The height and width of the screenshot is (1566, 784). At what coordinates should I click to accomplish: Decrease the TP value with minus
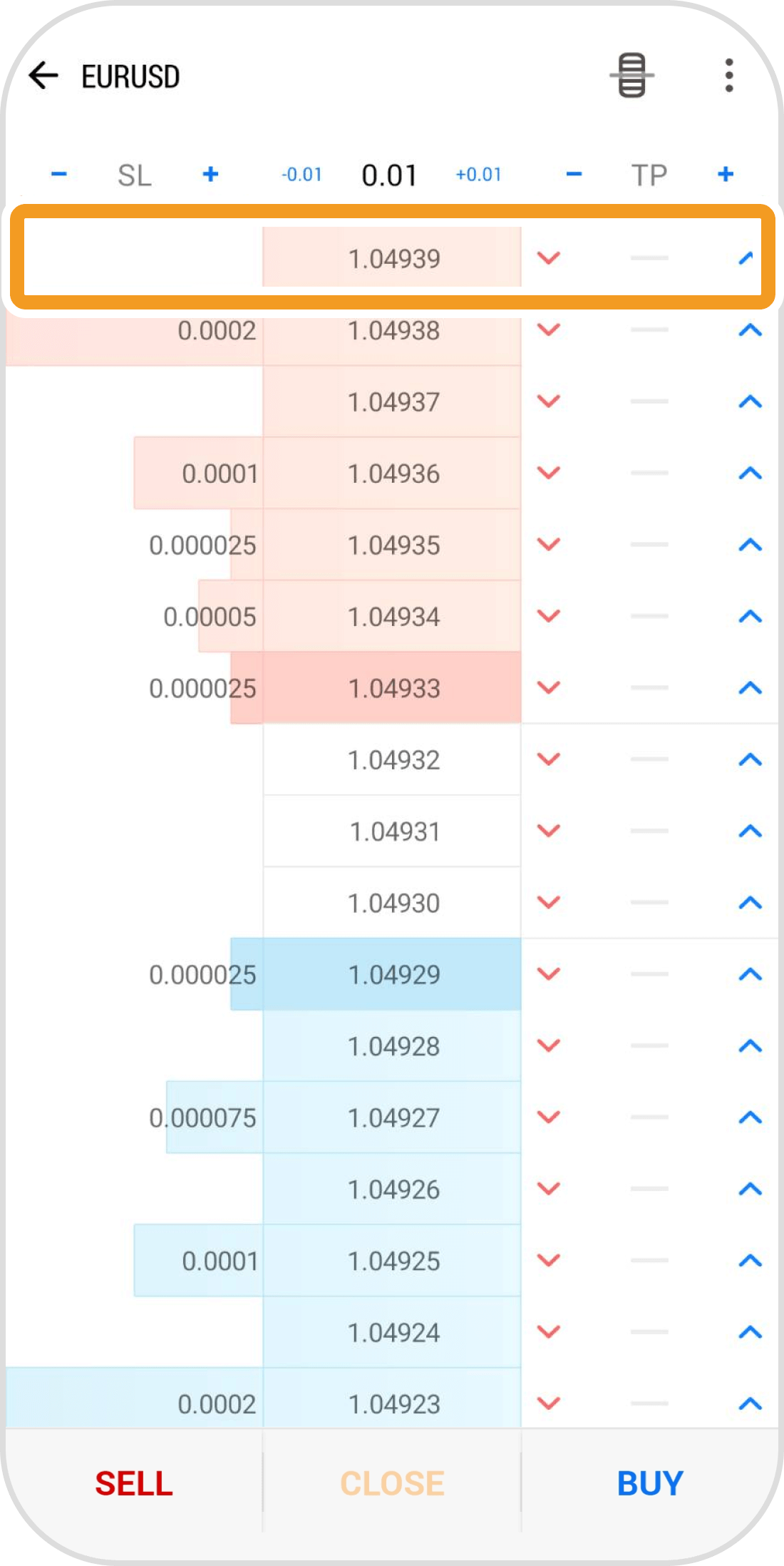coord(574,174)
